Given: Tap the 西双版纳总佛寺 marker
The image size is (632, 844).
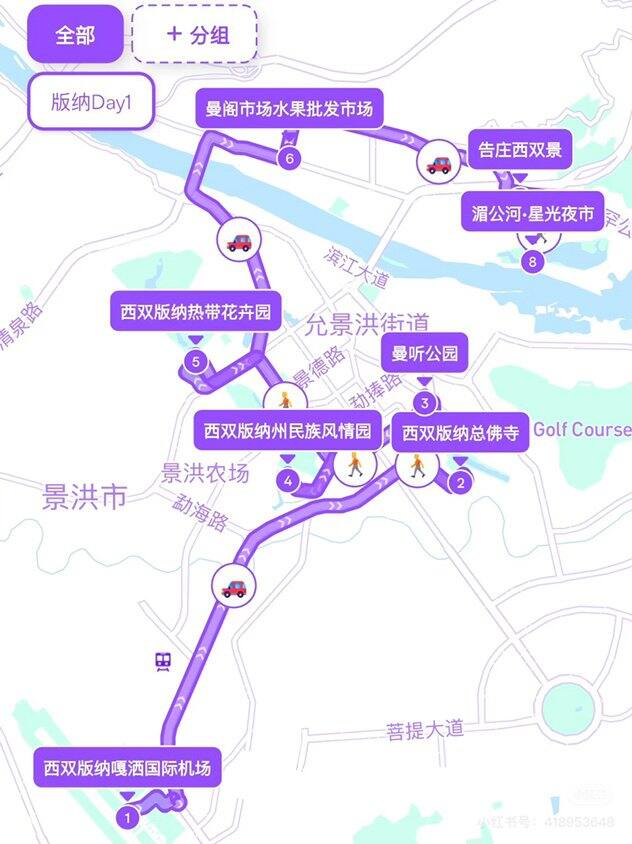Looking at the screenshot, I should [460, 434].
